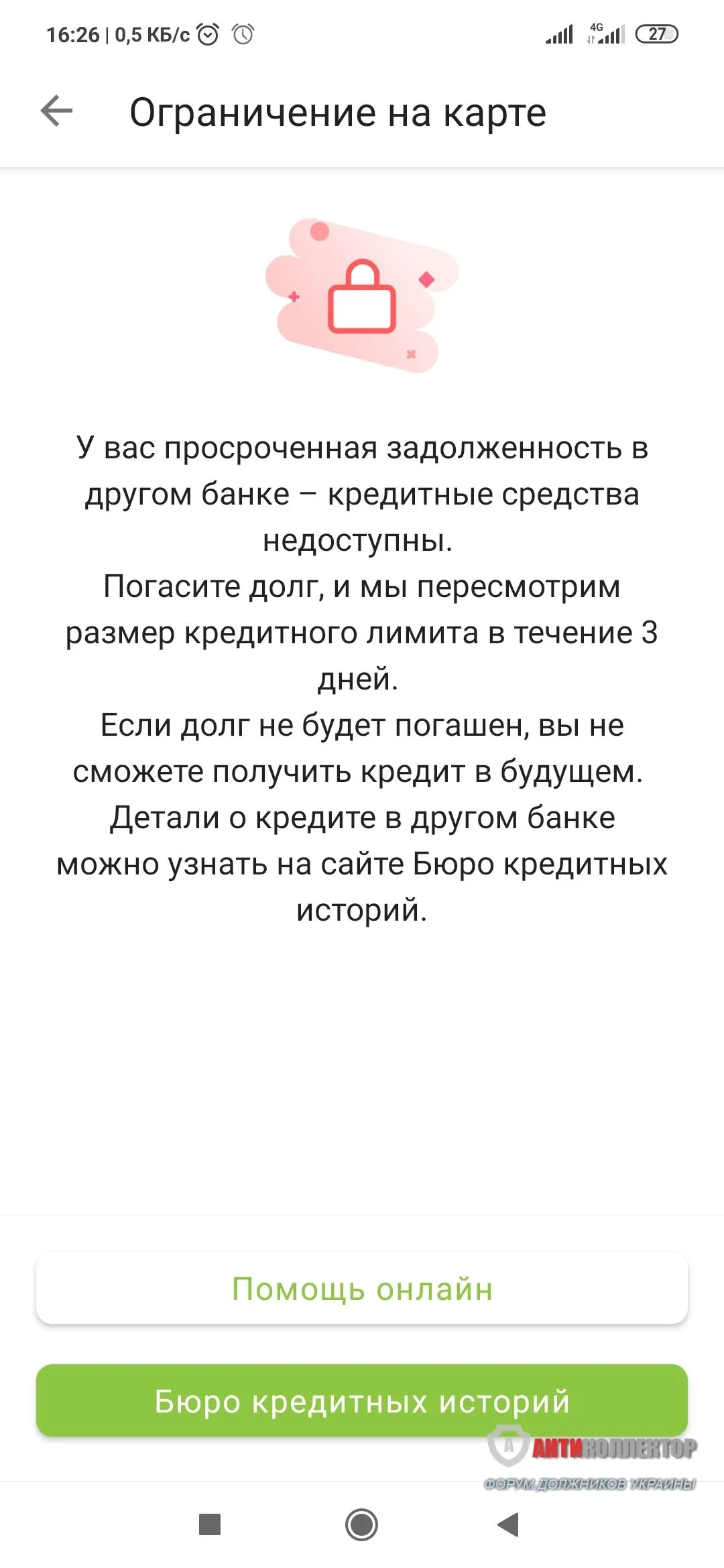Tap the Бюро кредитных историй button
The image size is (724, 1568).
[362, 1400]
